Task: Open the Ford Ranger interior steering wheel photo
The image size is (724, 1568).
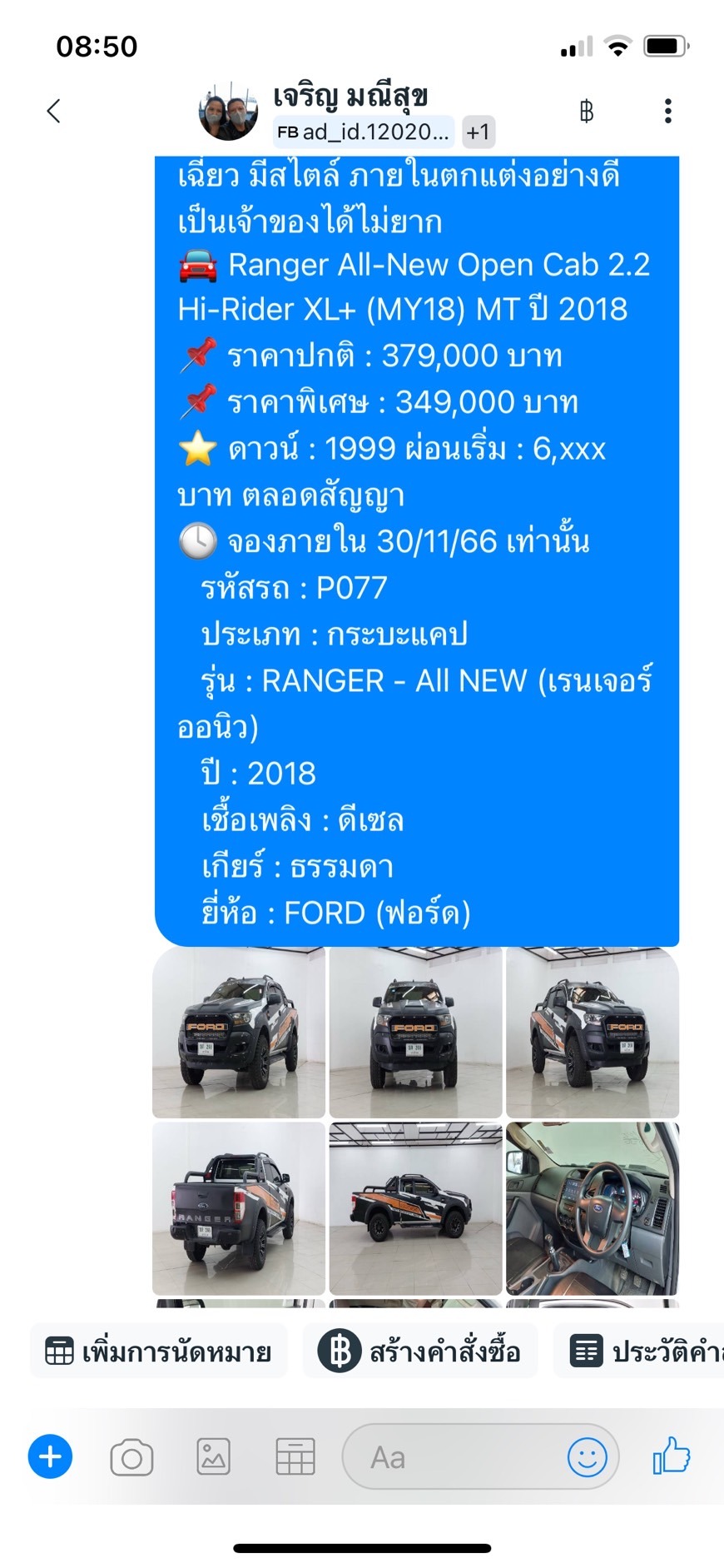Action: coord(593,1208)
